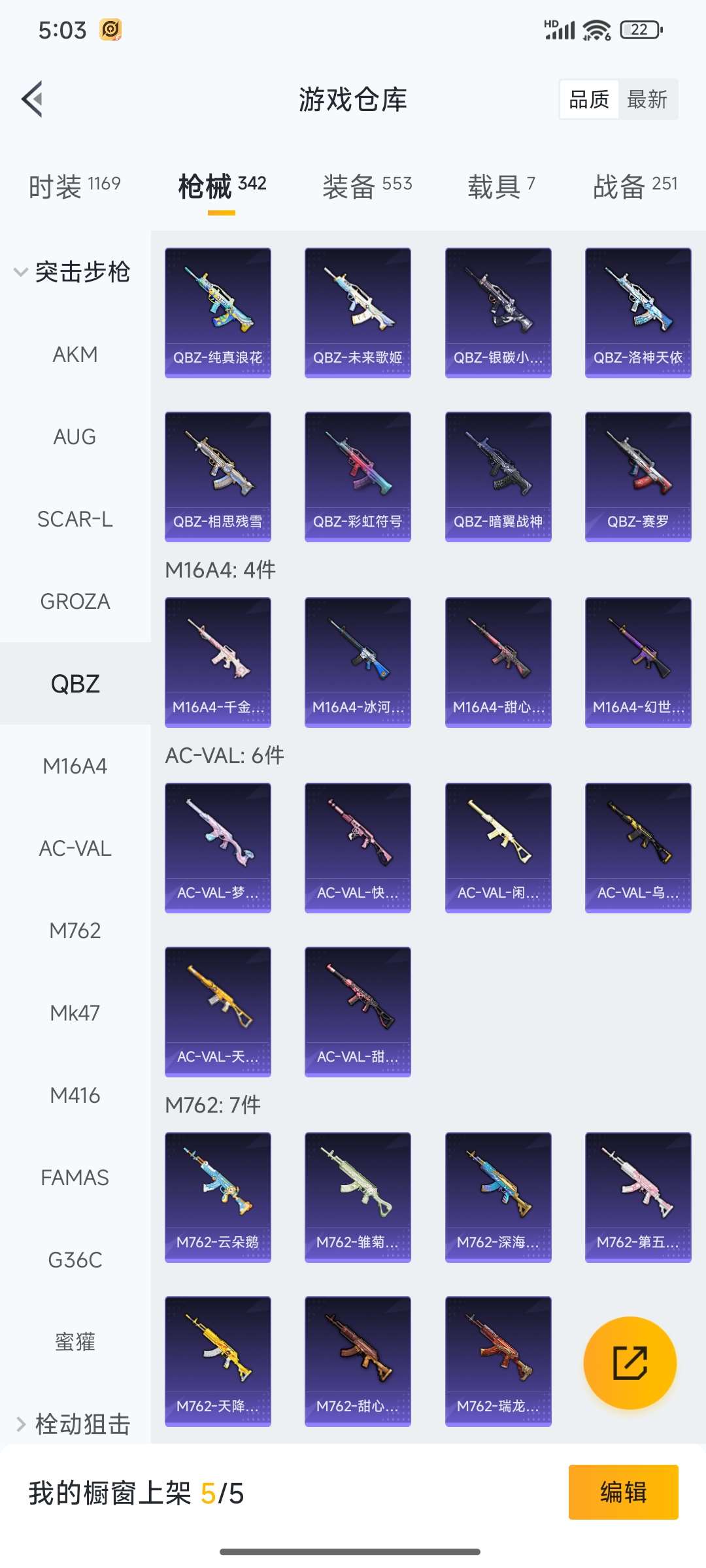
Task: Open the QBZ-纯真浪花 skin
Action: (x=218, y=312)
